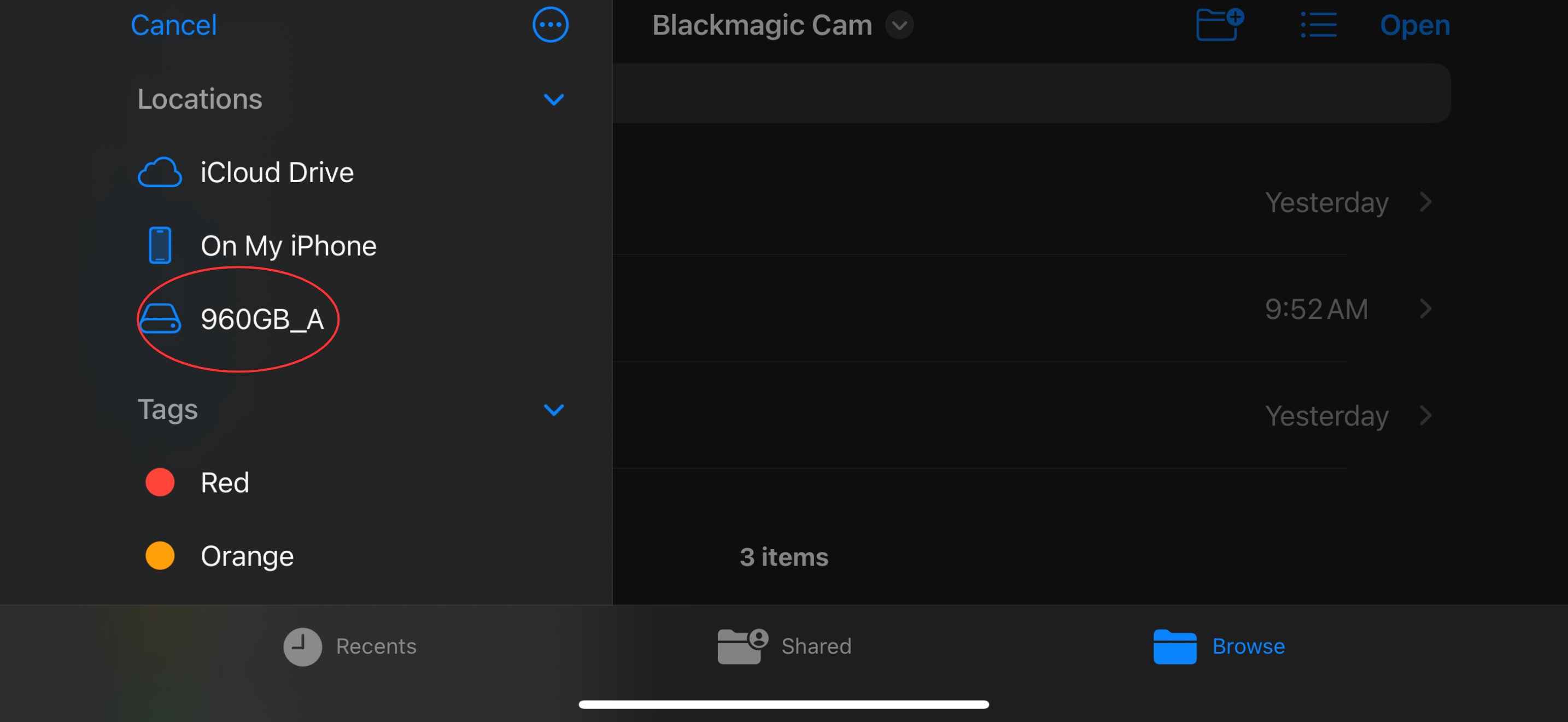Open iCloud Drive location

point(276,172)
